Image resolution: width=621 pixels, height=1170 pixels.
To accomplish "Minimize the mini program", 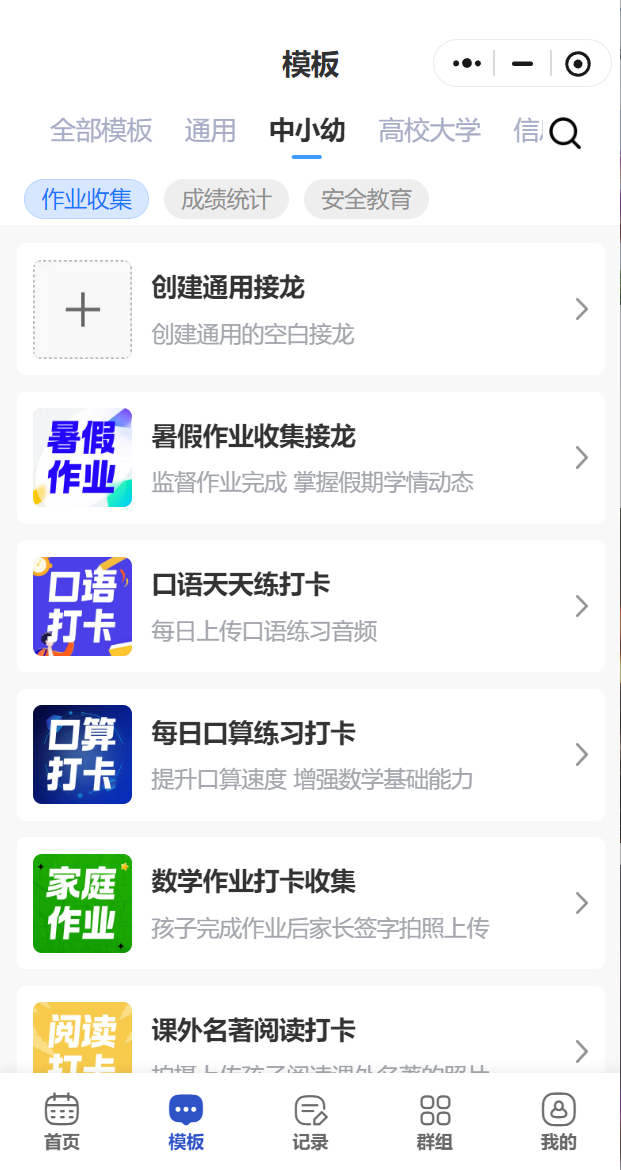I will (x=522, y=64).
